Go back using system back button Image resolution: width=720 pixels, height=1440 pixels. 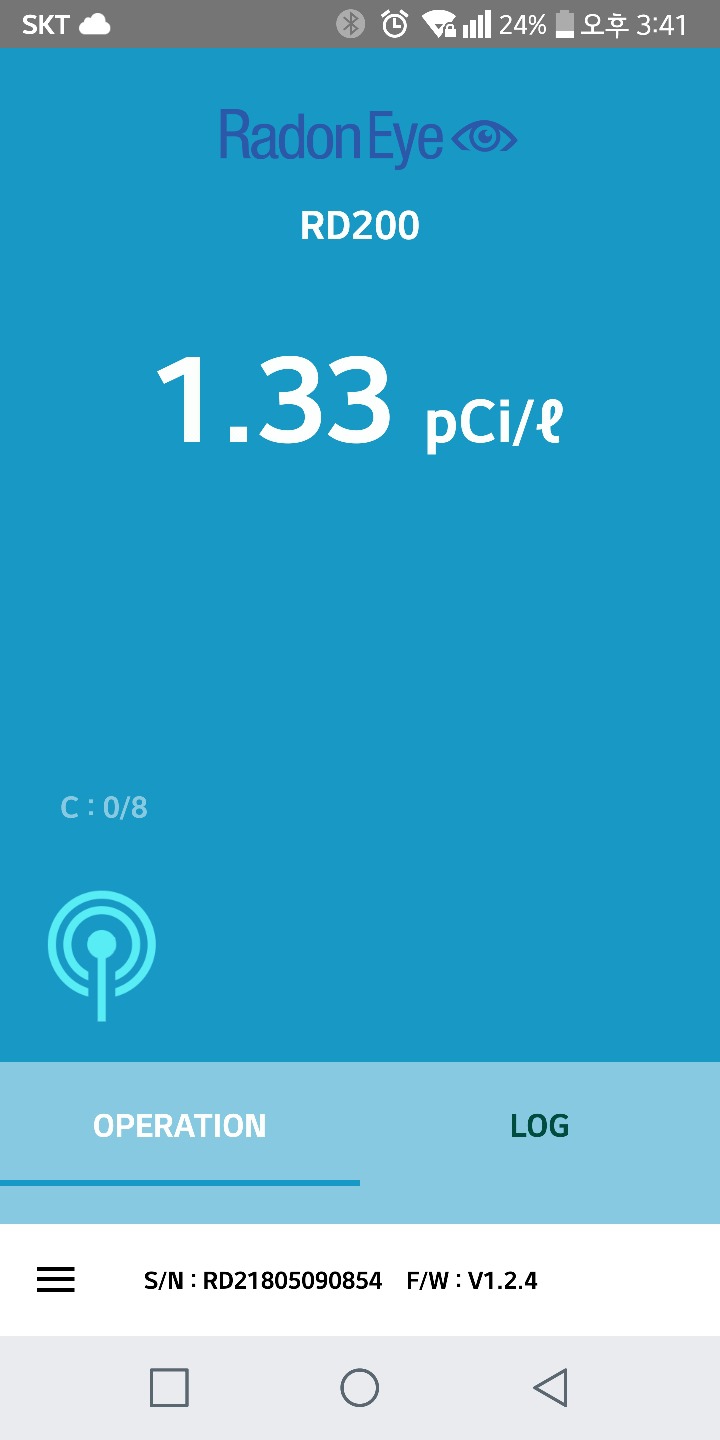tap(550, 1388)
